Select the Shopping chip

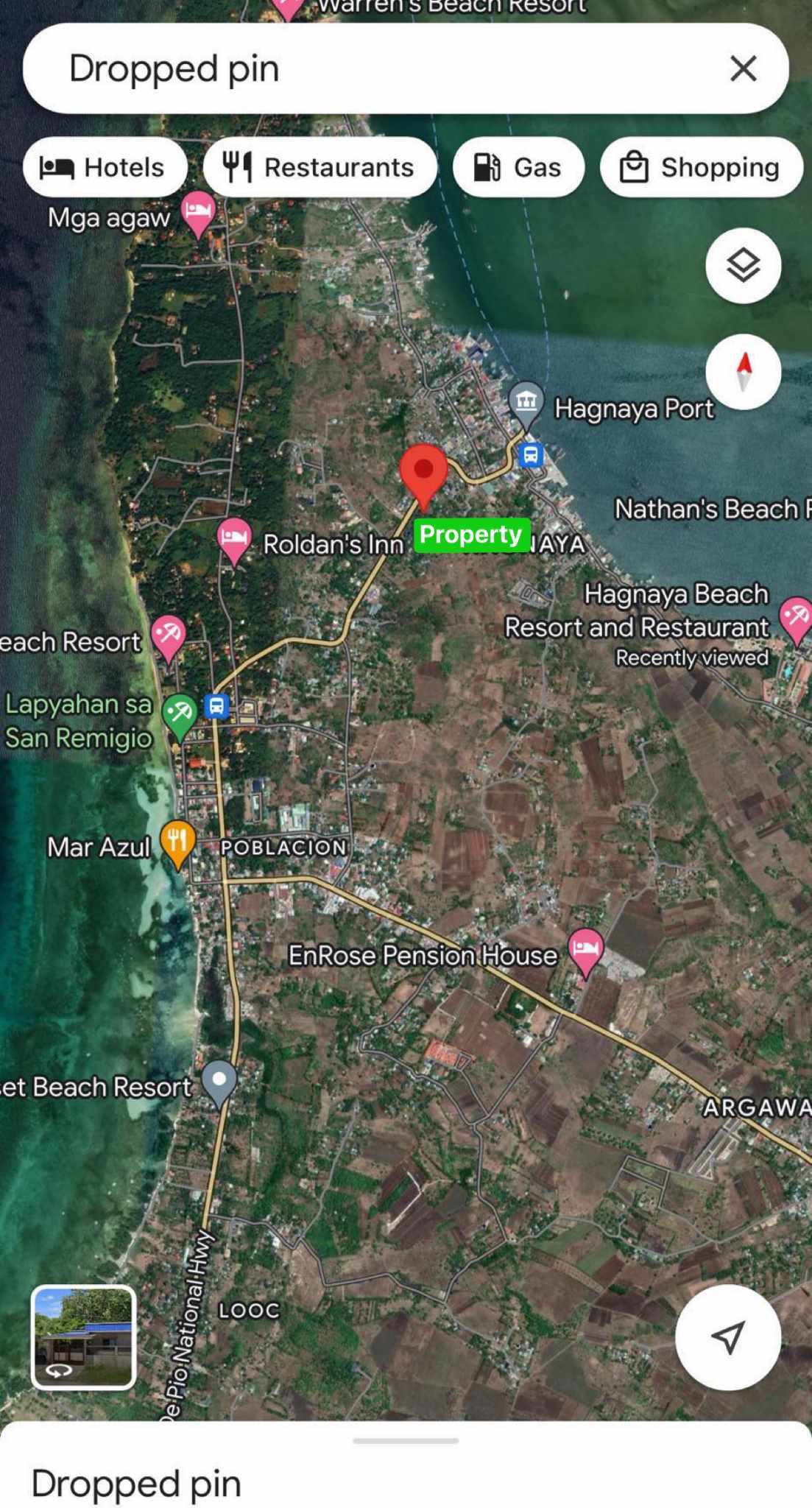700,167
